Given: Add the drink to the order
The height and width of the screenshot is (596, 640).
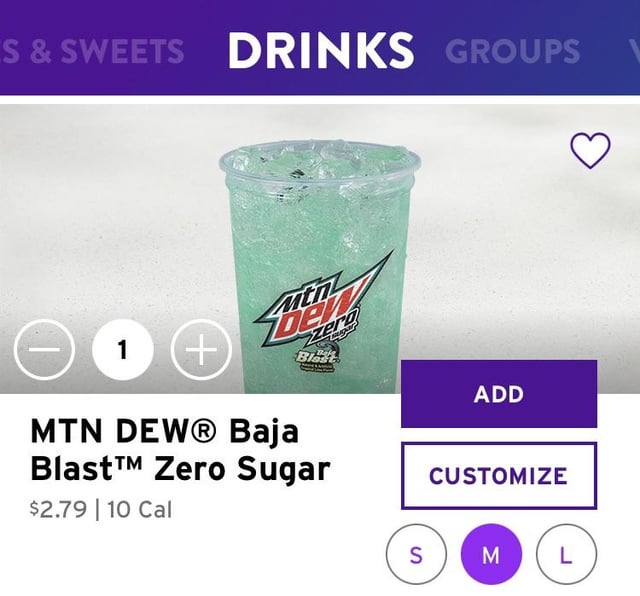Looking at the screenshot, I should pyautogui.click(x=499, y=394).
